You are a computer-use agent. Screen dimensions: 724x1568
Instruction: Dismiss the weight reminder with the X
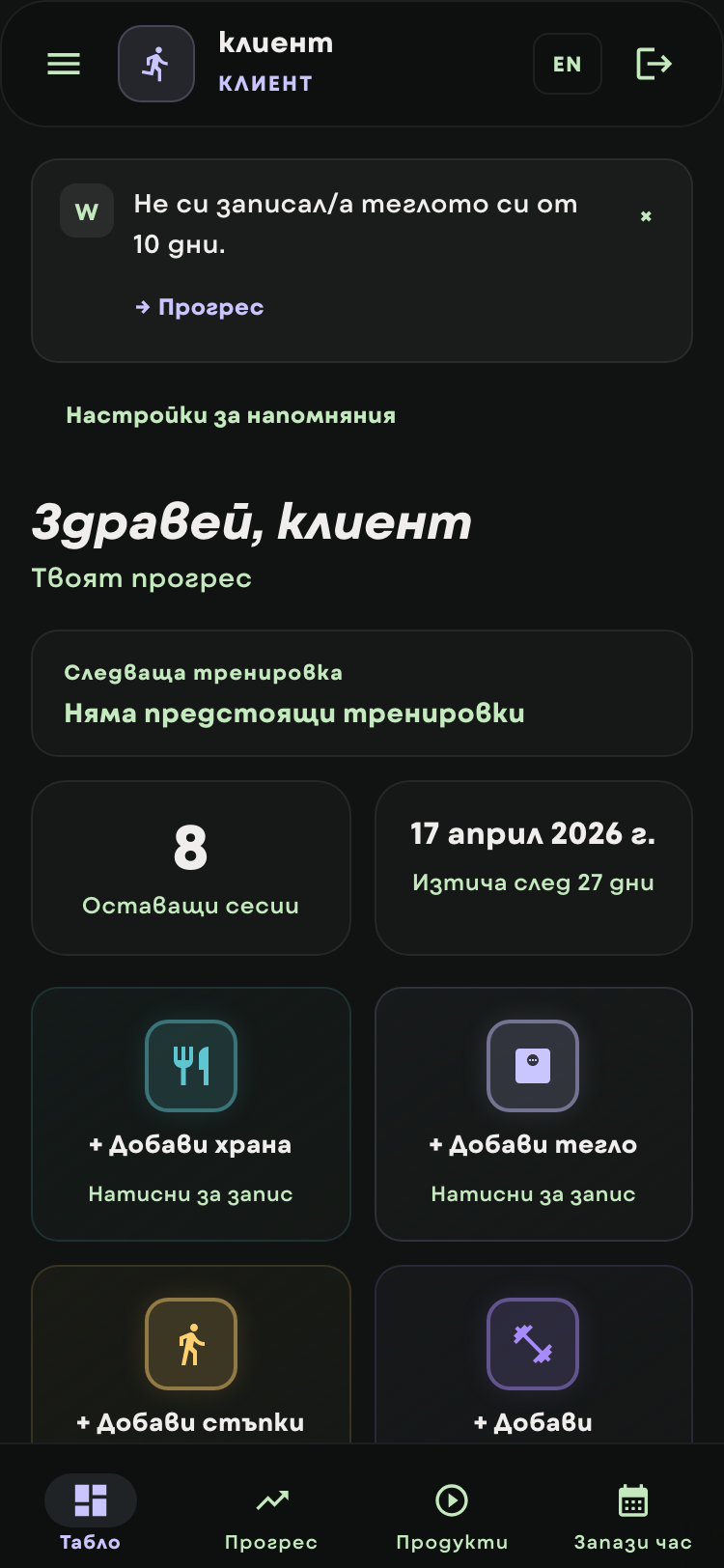click(x=645, y=216)
